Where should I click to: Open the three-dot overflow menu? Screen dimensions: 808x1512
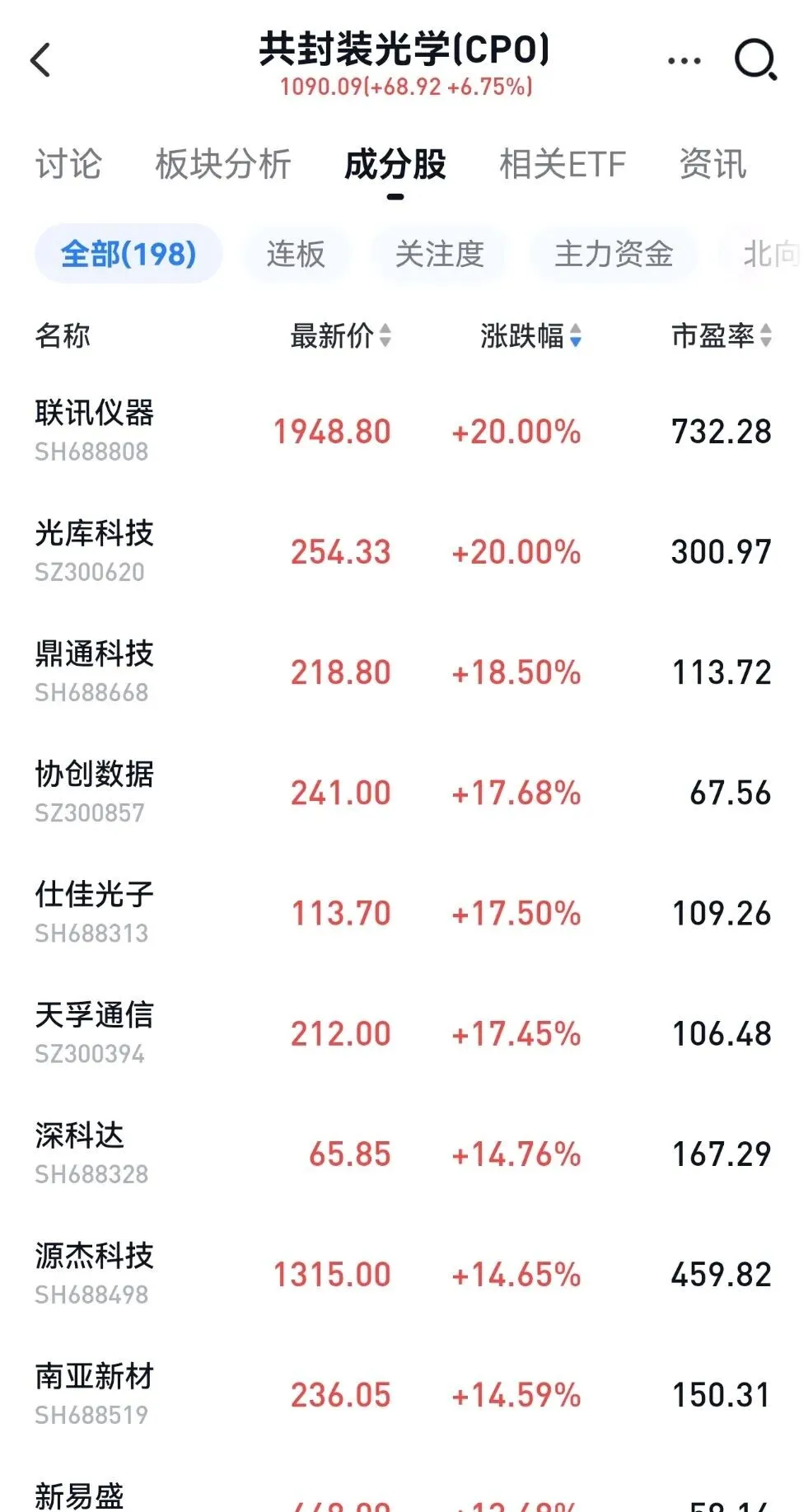click(x=684, y=60)
